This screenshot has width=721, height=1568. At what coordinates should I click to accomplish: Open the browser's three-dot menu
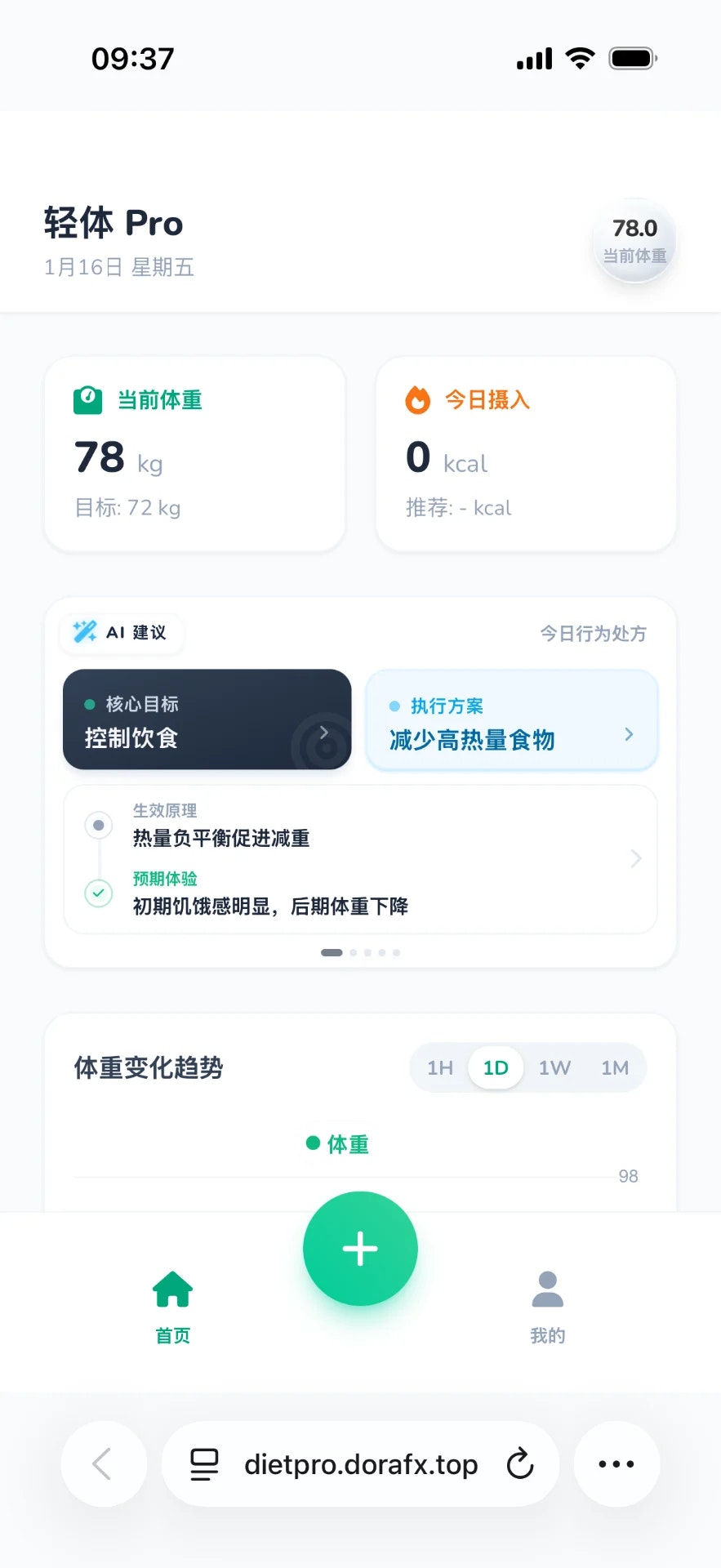[x=616, y=1464]
